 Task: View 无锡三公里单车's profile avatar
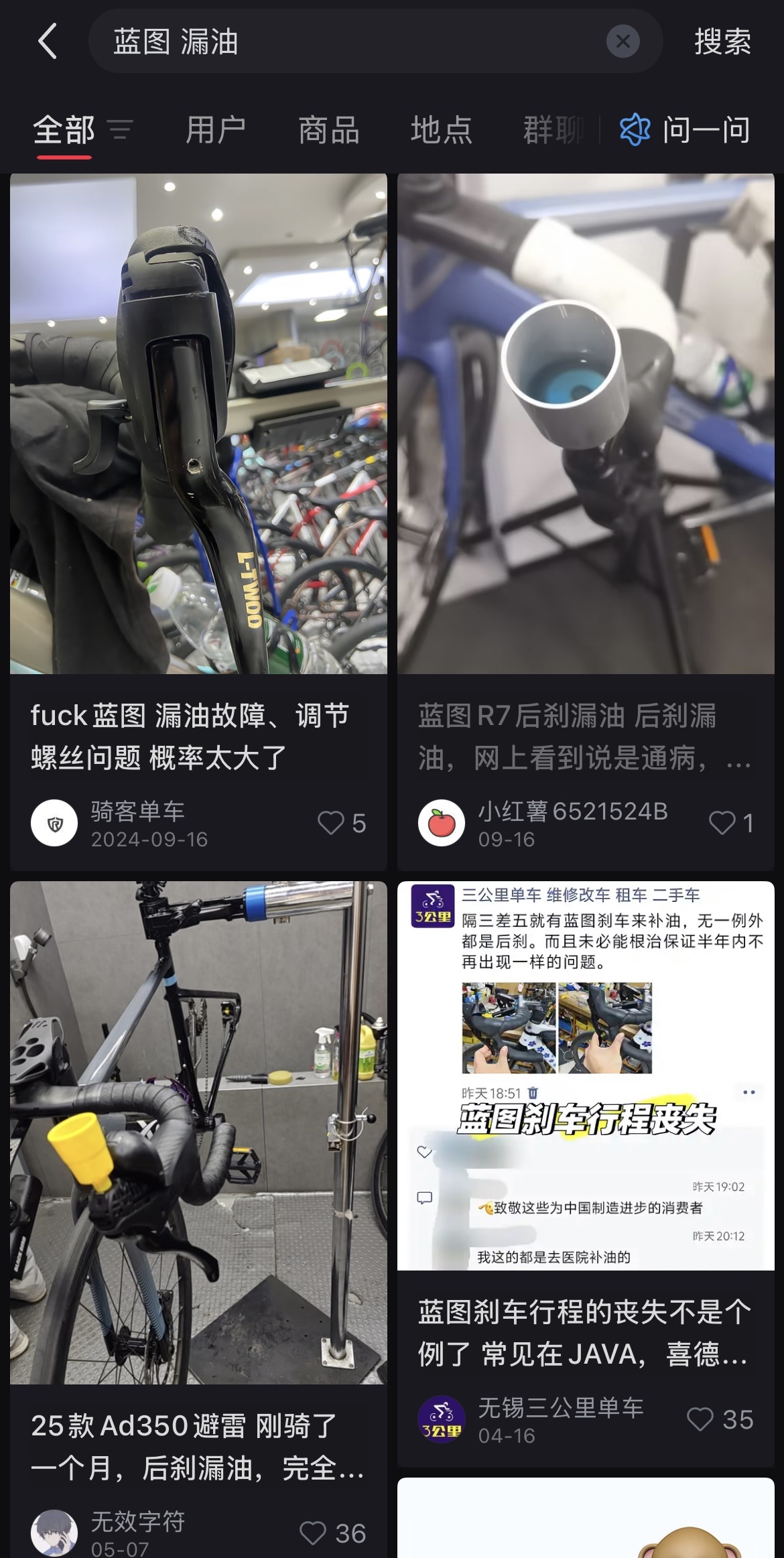point(442,1419)
